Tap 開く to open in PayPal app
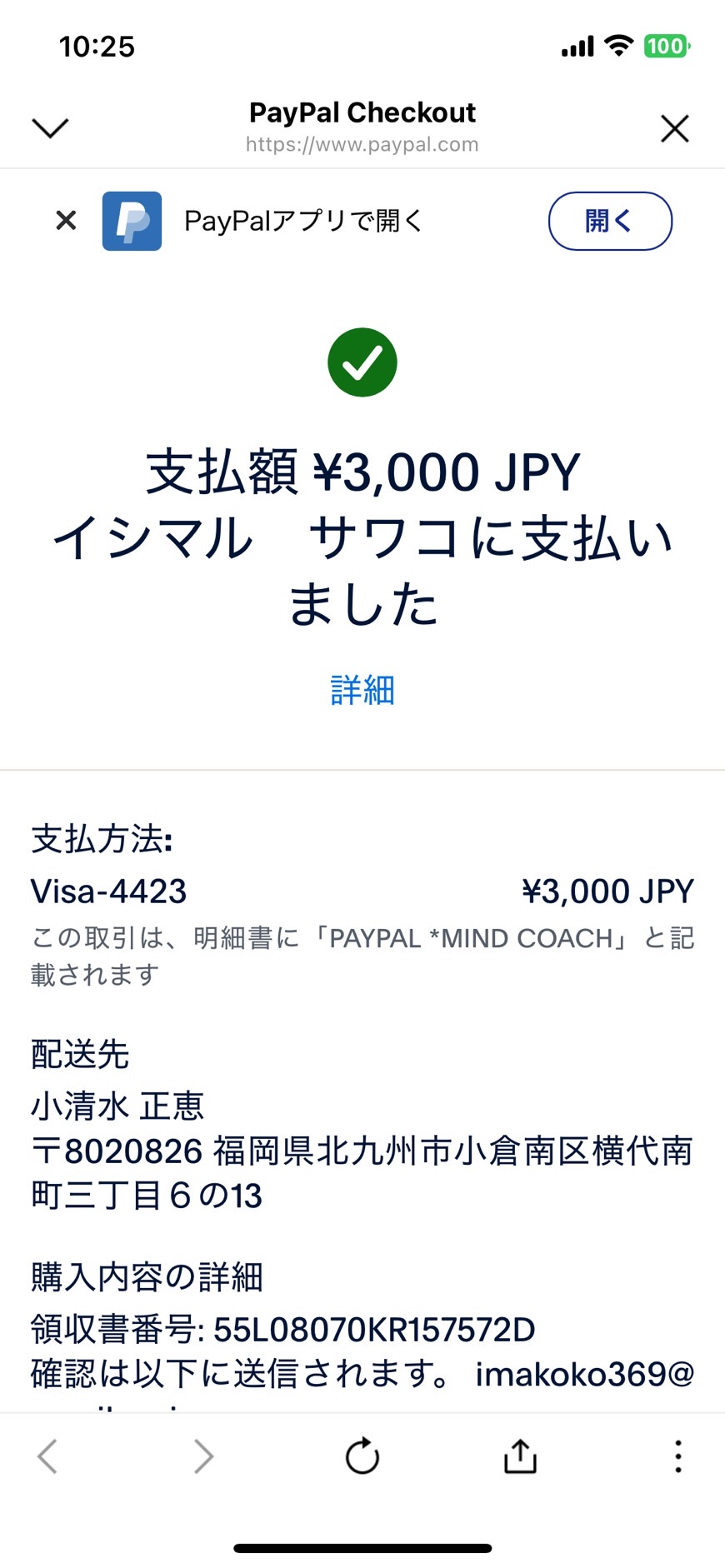 [x=610, y=221]
